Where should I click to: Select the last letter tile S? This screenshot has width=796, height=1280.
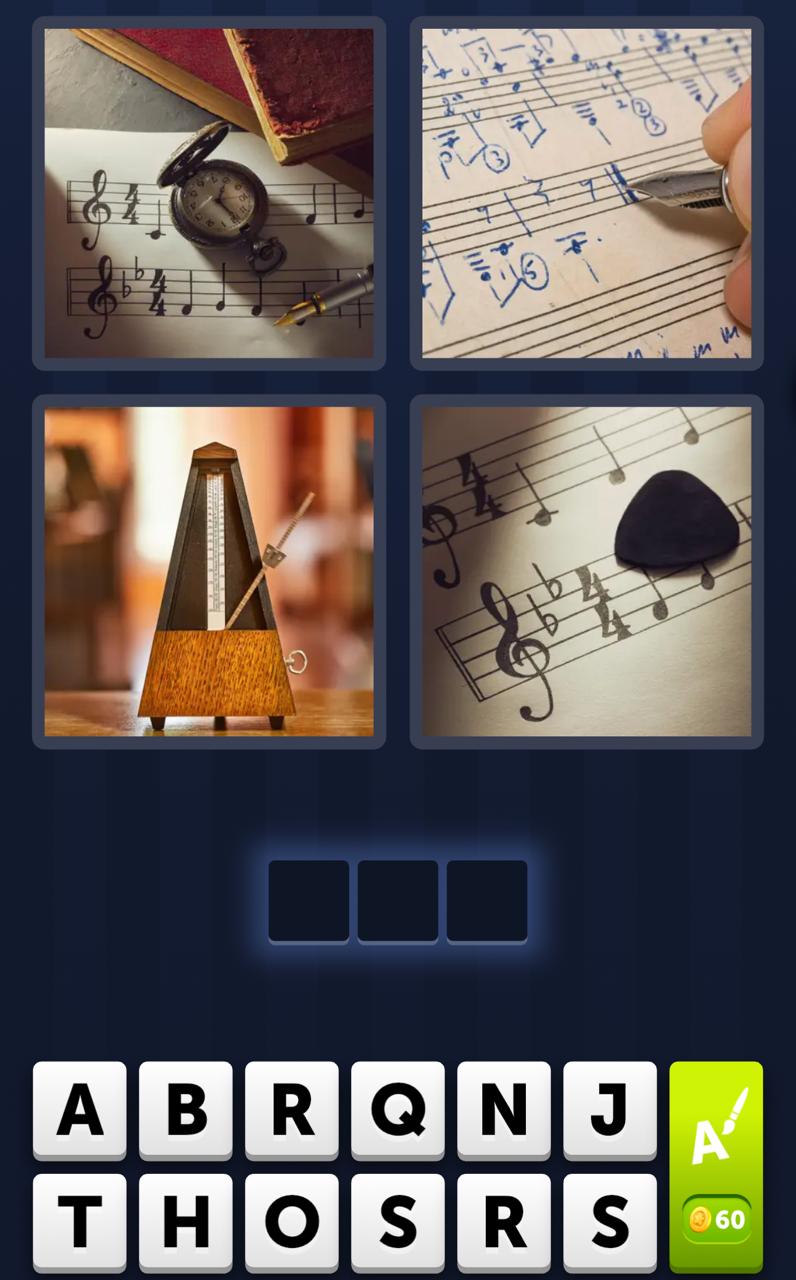[610, 1221]
